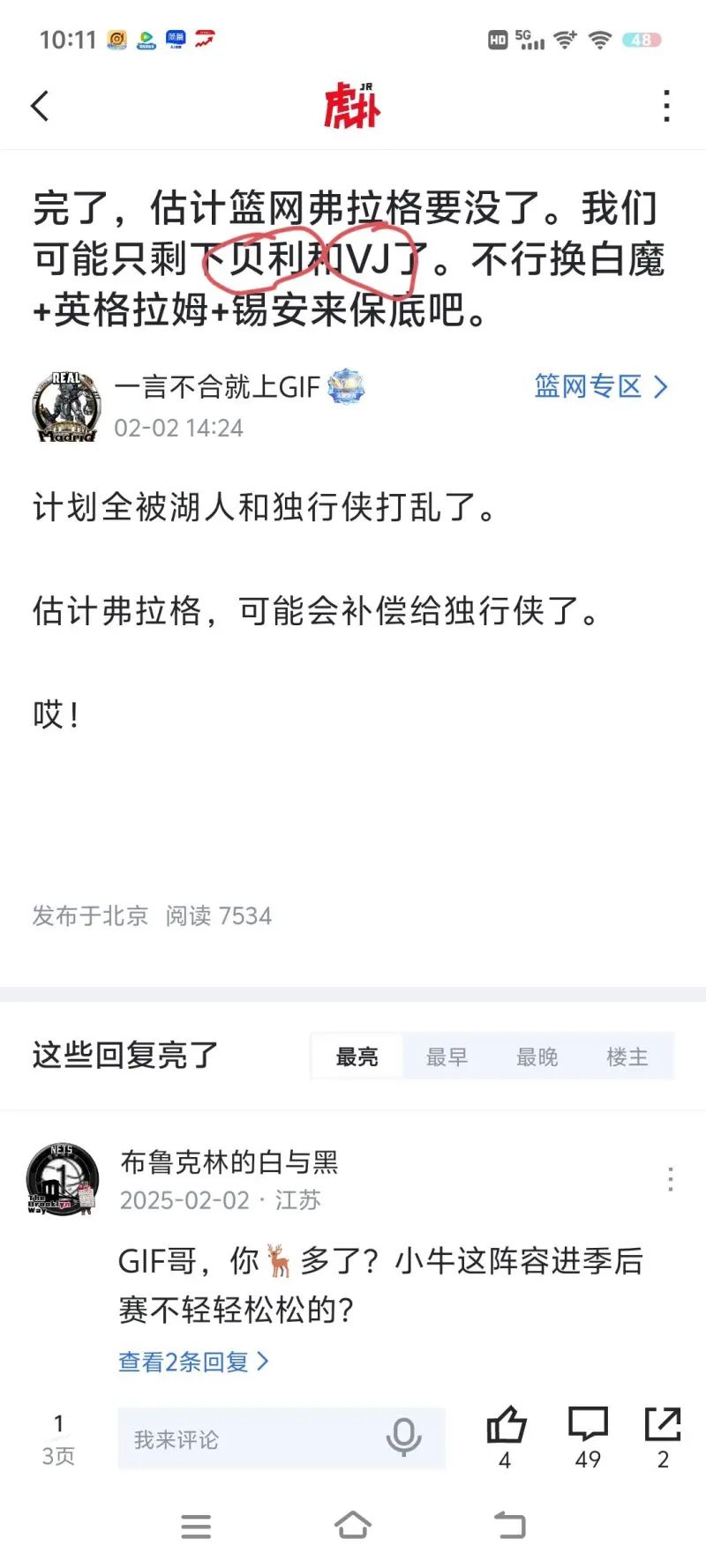Tap the system back button

coord(509,1526)
